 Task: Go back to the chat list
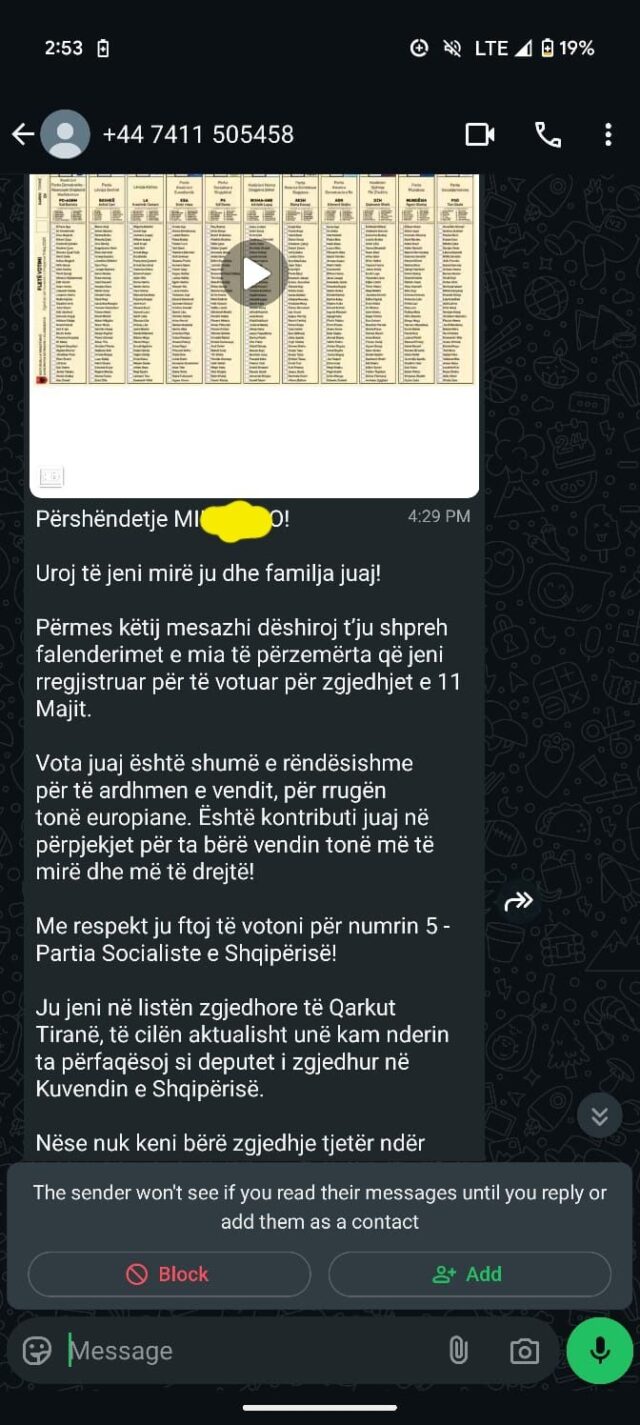click(22, 134)
